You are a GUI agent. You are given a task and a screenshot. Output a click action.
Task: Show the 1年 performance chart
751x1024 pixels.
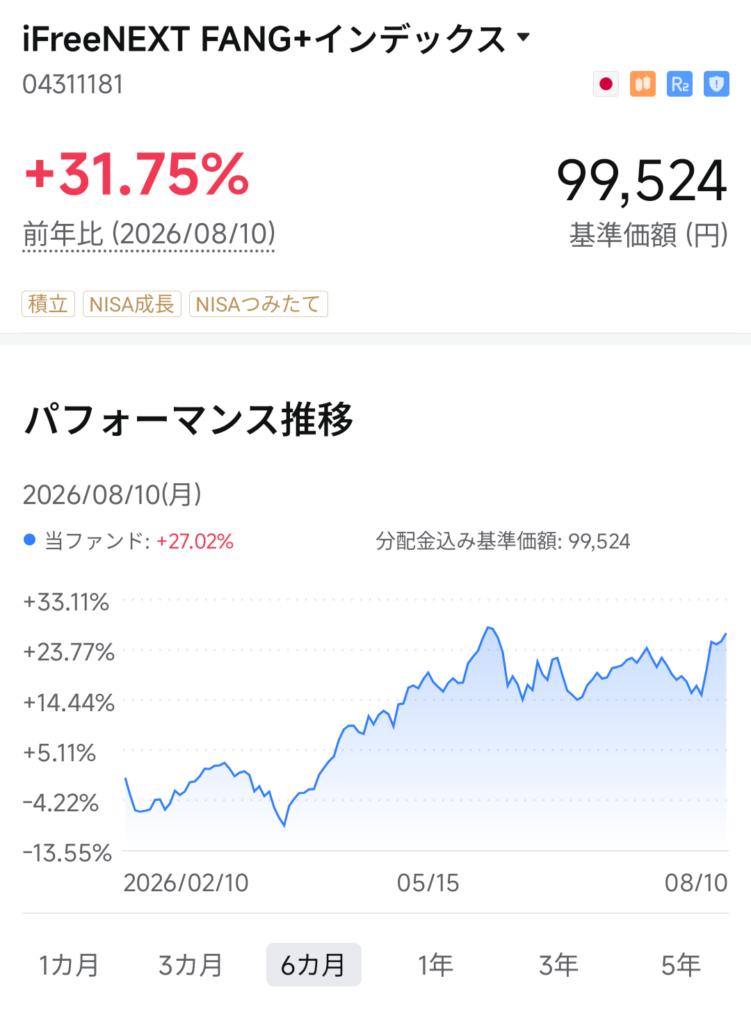click(436, 965)
